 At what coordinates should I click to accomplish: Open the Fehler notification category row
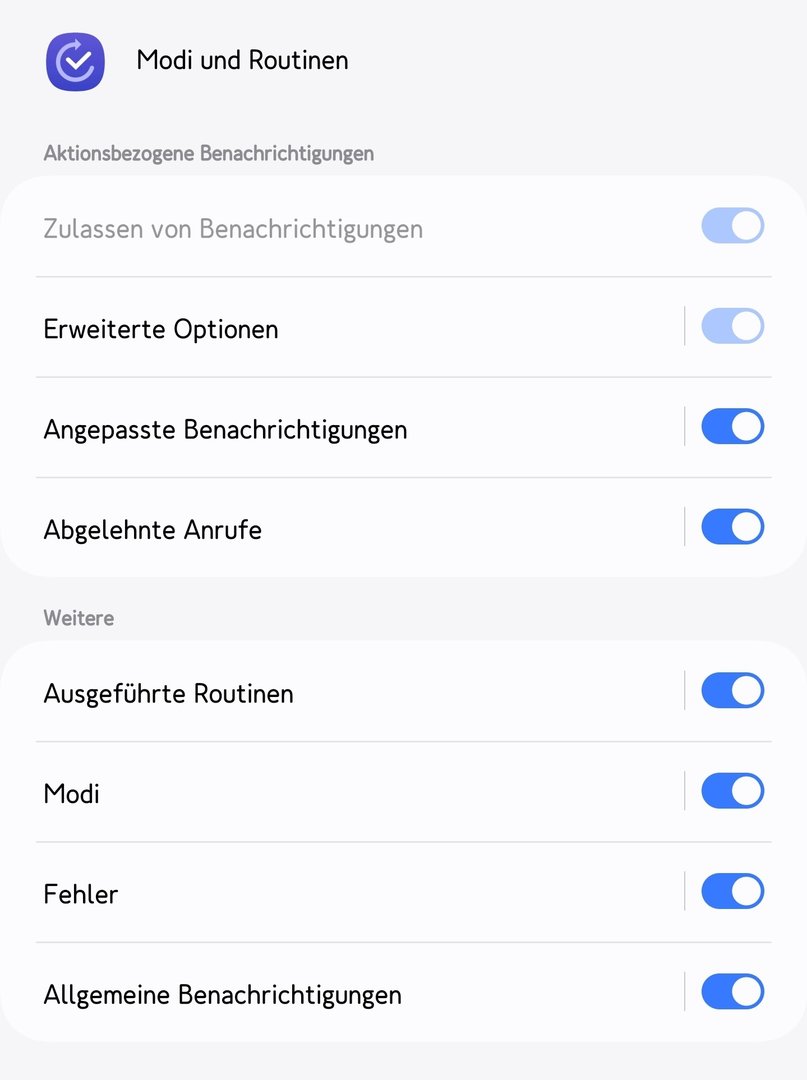click(80, 894)
